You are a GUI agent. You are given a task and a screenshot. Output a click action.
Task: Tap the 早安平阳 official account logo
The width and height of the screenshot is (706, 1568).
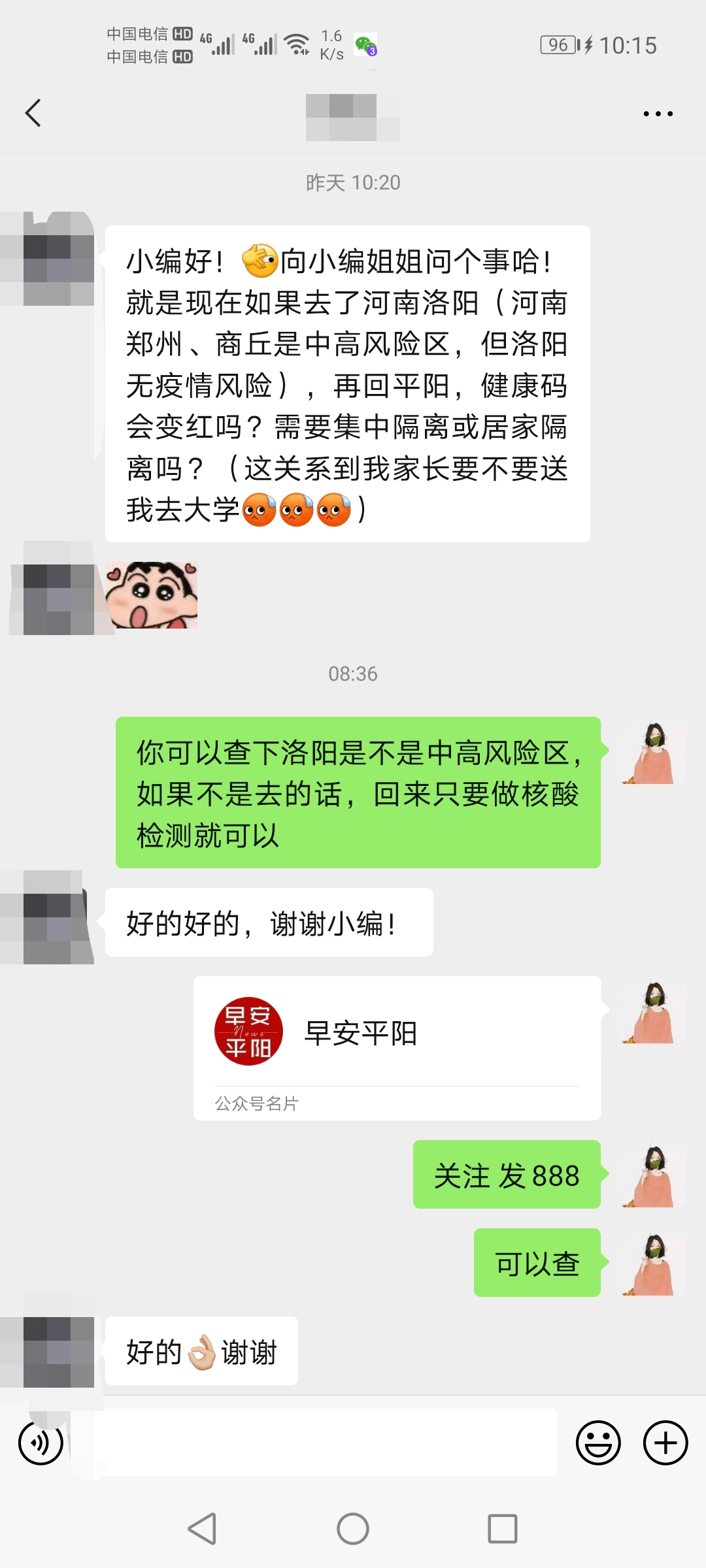pos(248,1031)
